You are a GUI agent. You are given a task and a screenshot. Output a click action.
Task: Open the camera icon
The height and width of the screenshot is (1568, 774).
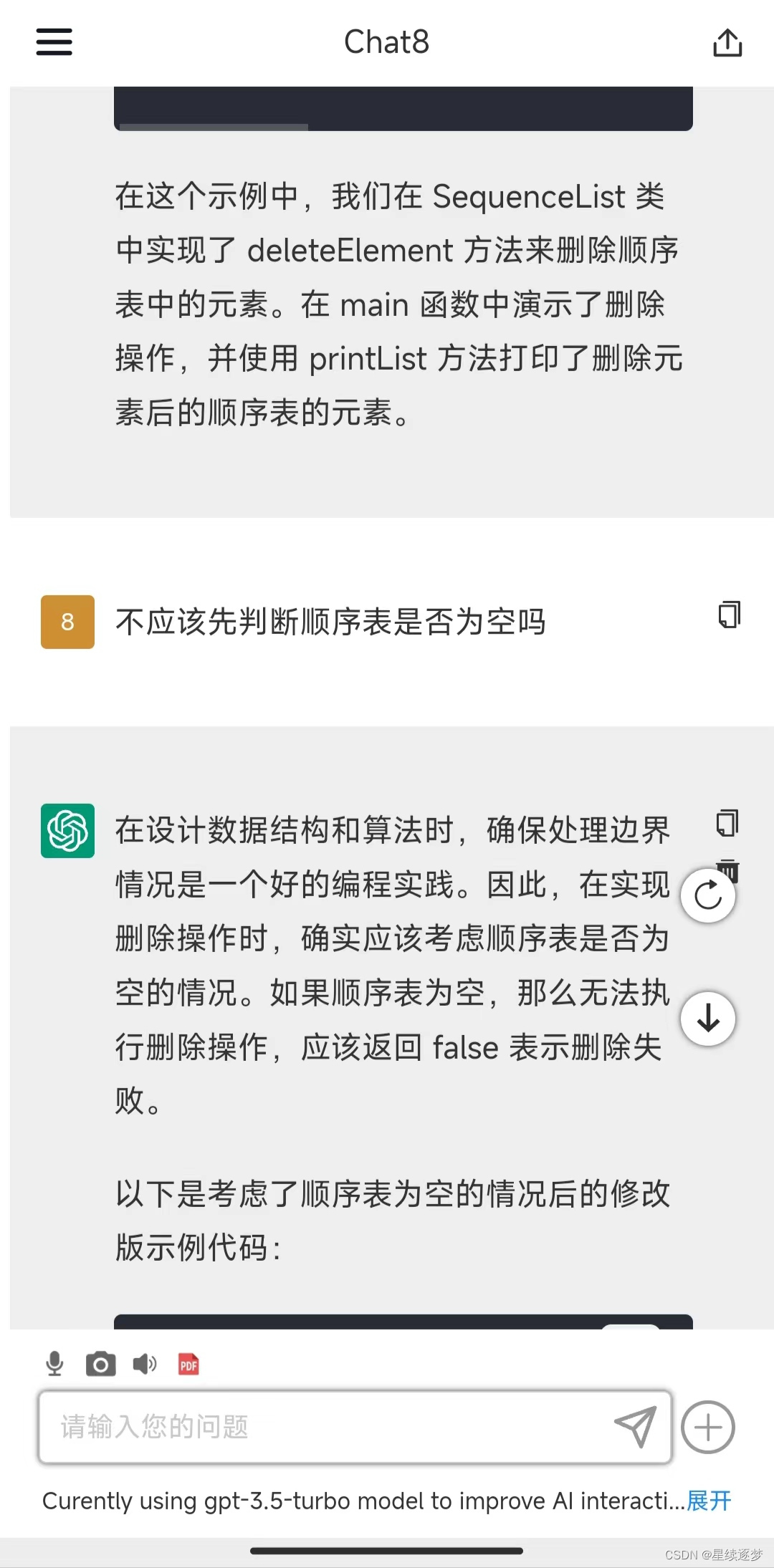[x=100, y=1364]
